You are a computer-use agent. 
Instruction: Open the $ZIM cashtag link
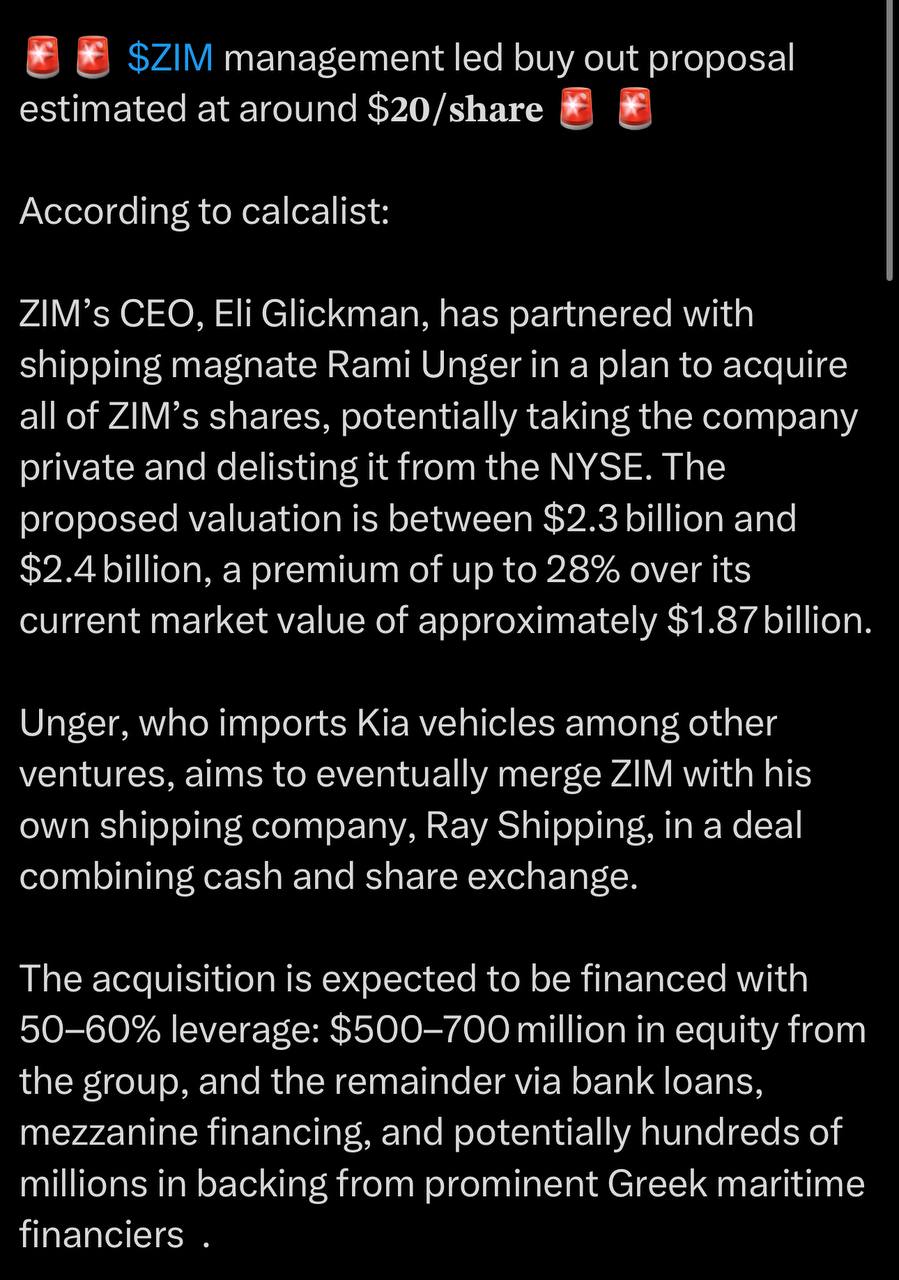170,60
